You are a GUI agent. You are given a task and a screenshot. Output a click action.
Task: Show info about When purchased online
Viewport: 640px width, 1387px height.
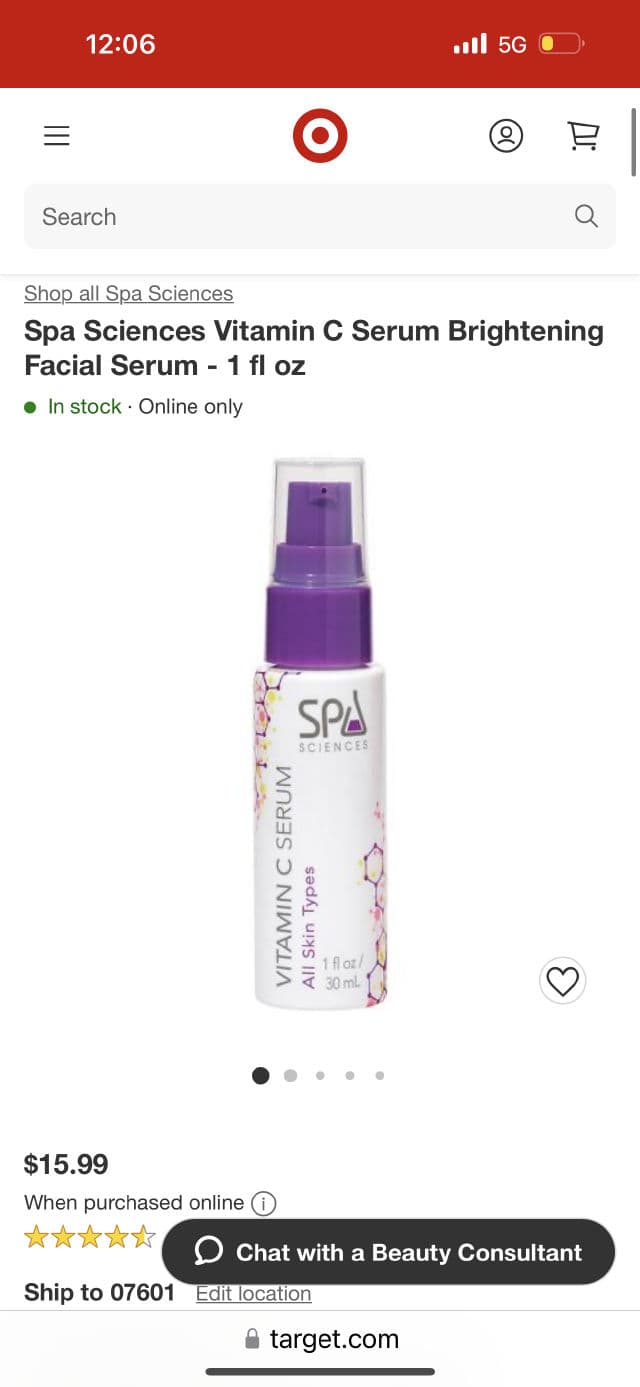point(264,1203)
